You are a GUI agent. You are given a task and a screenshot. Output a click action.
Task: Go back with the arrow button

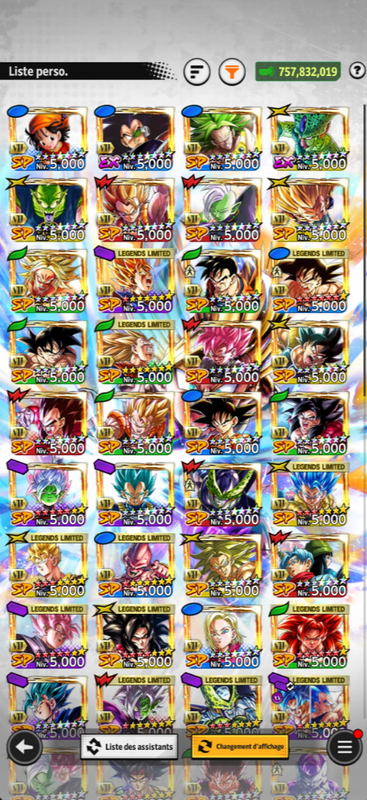pos(25,747)
